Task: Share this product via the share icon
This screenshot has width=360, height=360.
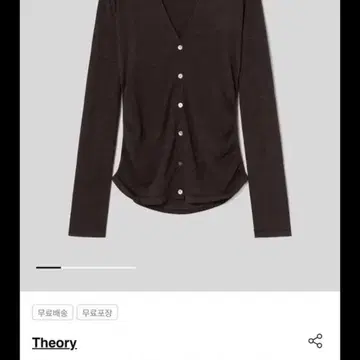Action: (315, 341)
